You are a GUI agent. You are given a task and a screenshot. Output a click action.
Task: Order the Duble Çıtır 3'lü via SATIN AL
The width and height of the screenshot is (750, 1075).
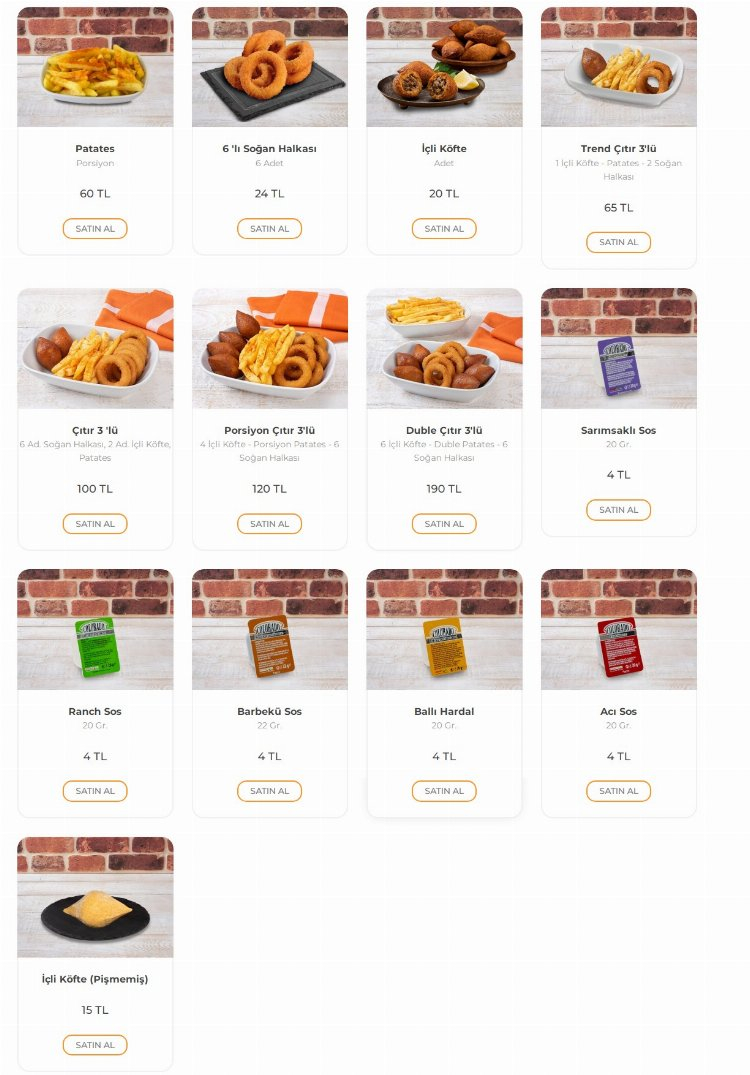[x=444, y=524]
